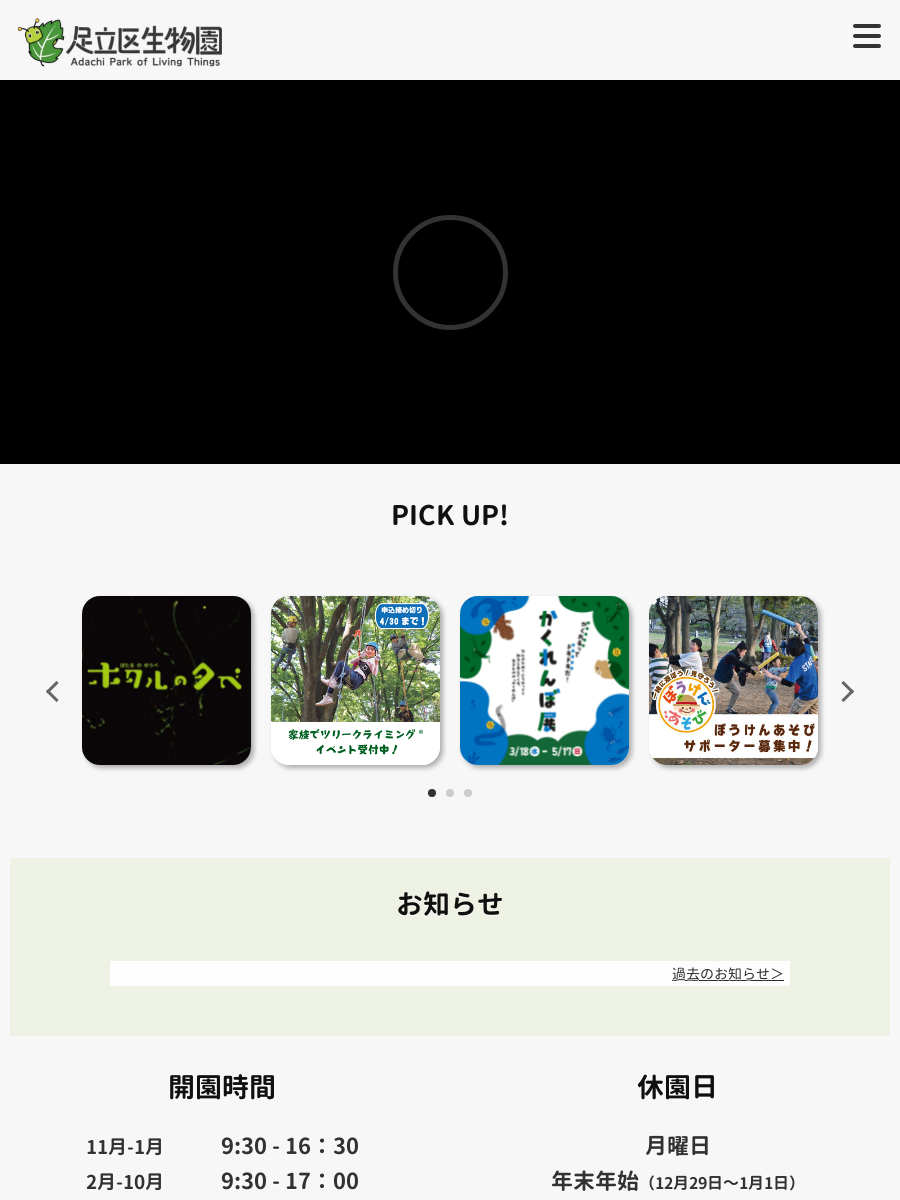900x1200 pixels.
Task: Open the hamburger menu
Action: coord(866,37)
